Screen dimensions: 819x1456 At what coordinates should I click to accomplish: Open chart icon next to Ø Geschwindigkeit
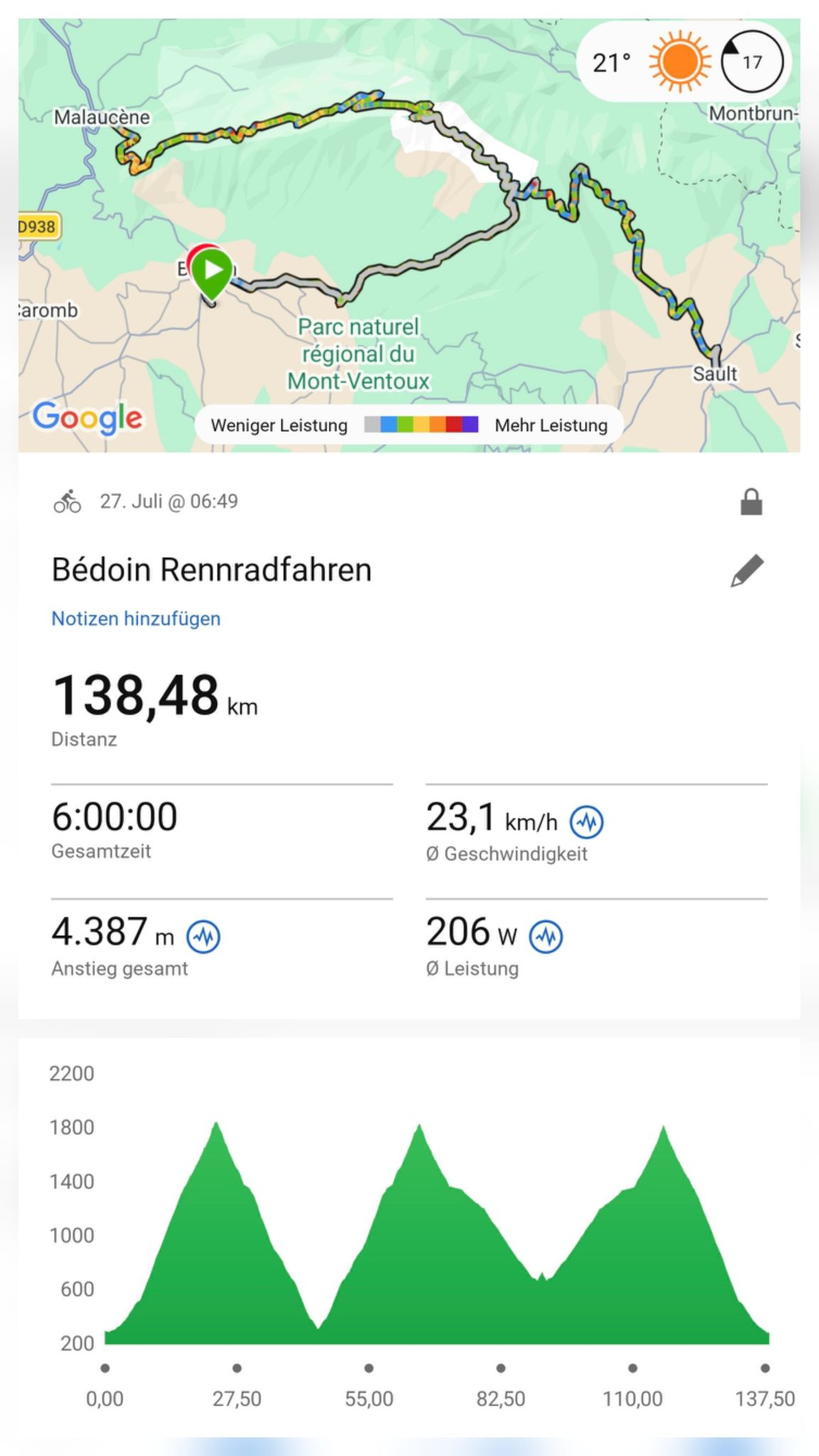click(589, 823)
